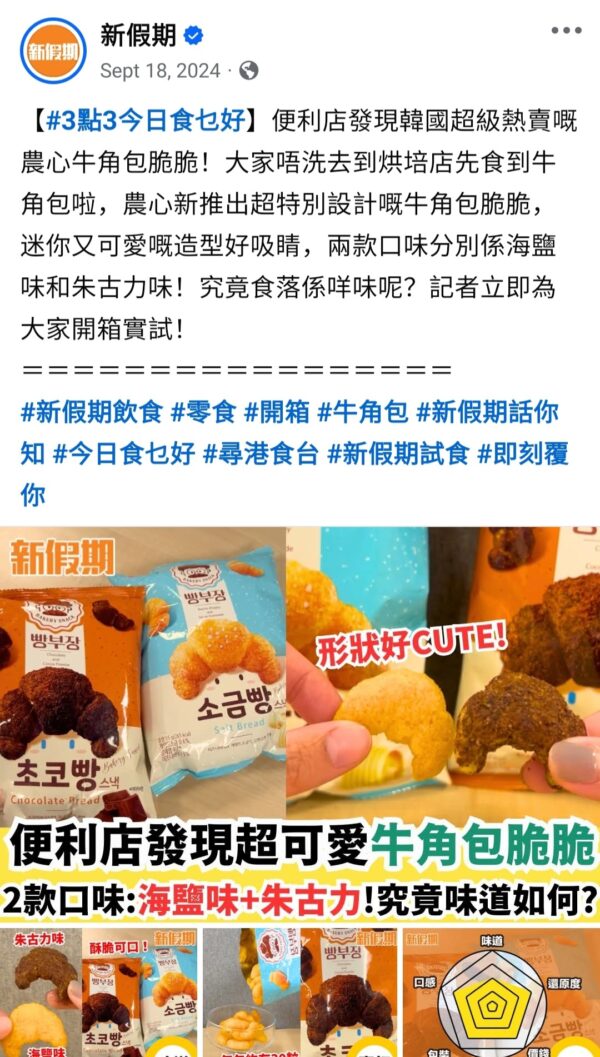Open hashtag #零食
Image resolution: width=600 pixels, height=1057 pixels.
(204, 411)
